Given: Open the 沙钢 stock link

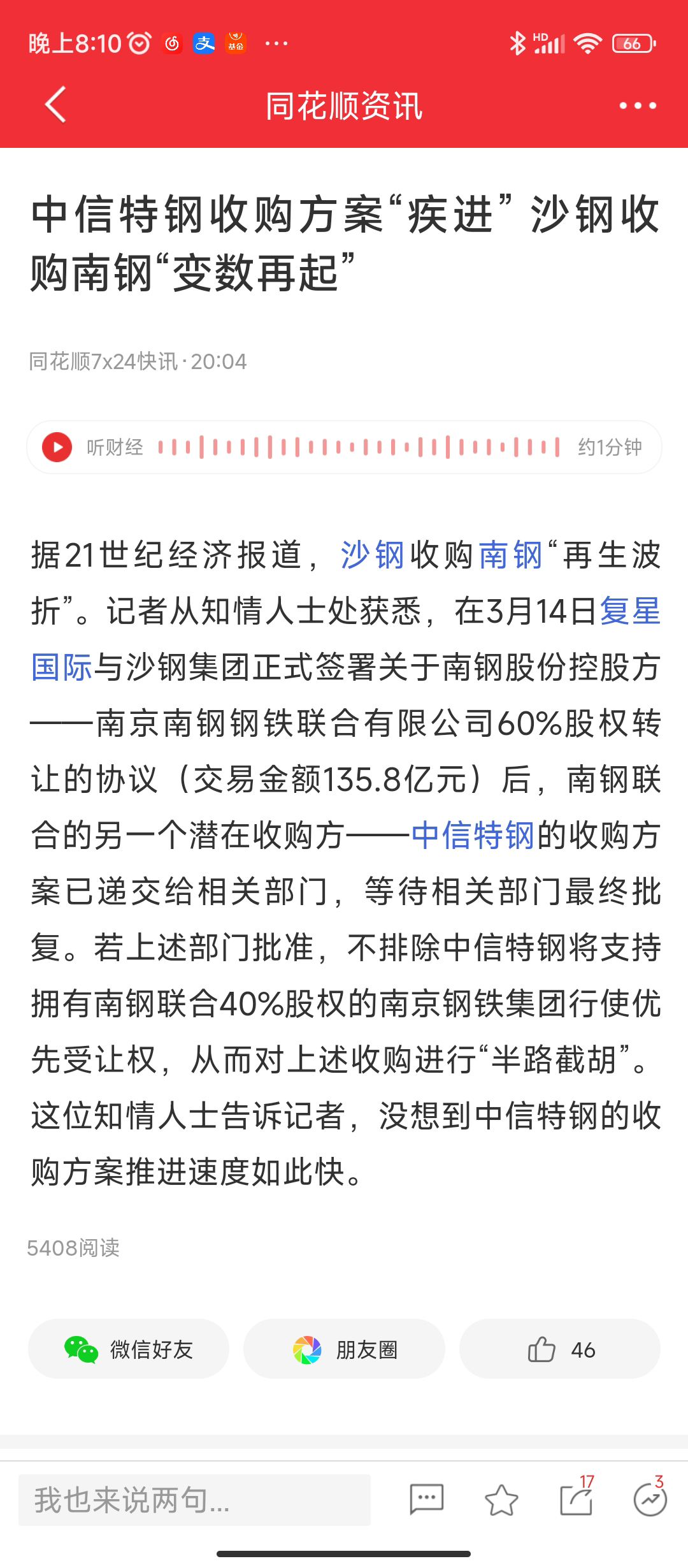Looking at the screenshot, I should 373,555.
